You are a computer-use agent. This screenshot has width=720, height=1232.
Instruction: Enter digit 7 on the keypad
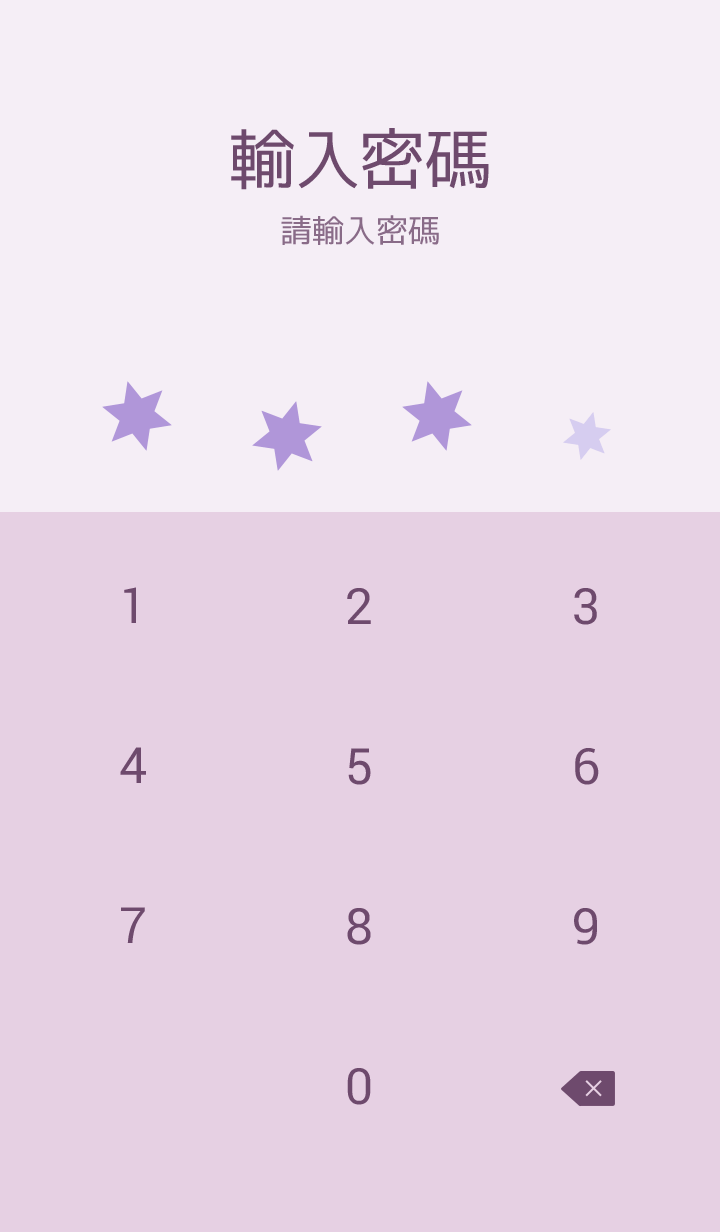(132, 927)
